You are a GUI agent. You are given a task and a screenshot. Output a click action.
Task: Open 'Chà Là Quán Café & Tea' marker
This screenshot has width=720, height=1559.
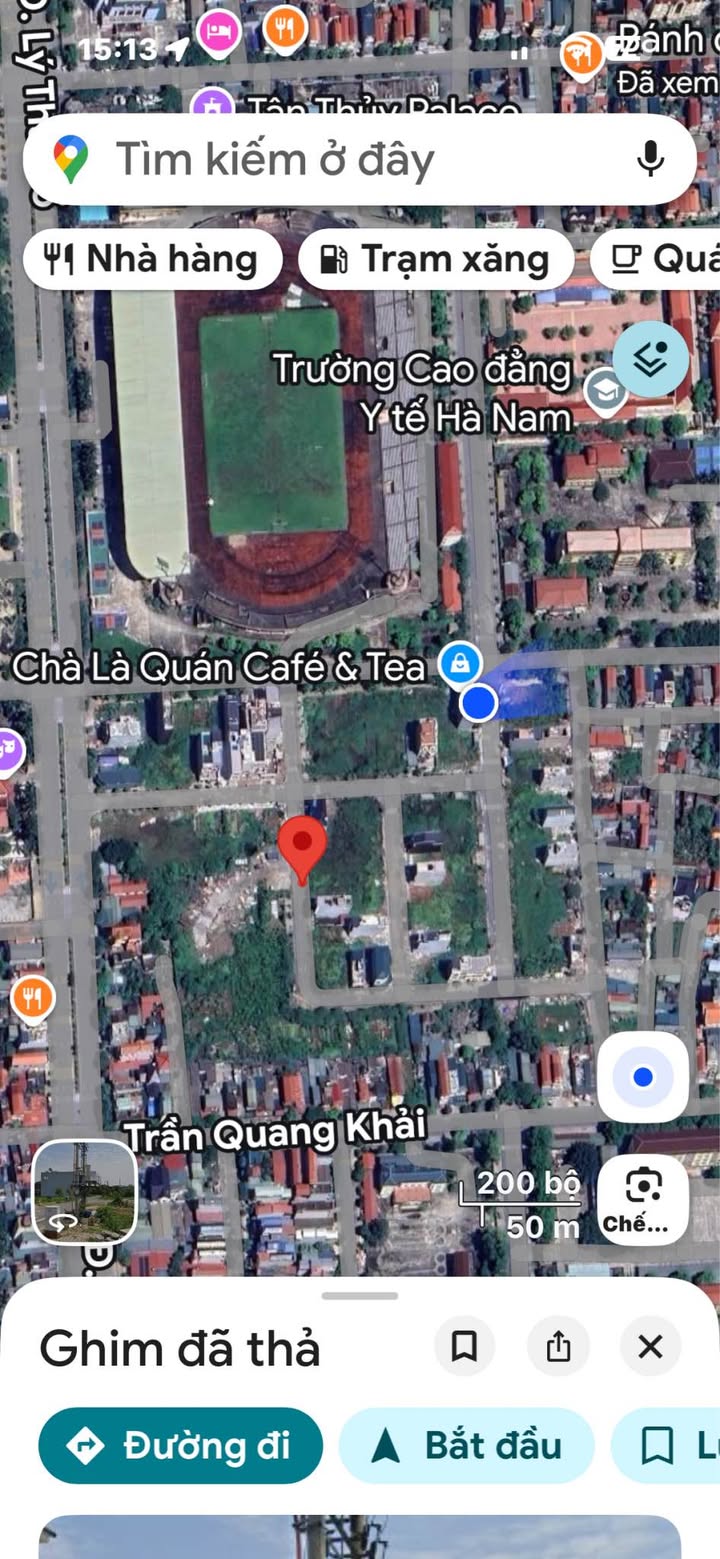460,664
